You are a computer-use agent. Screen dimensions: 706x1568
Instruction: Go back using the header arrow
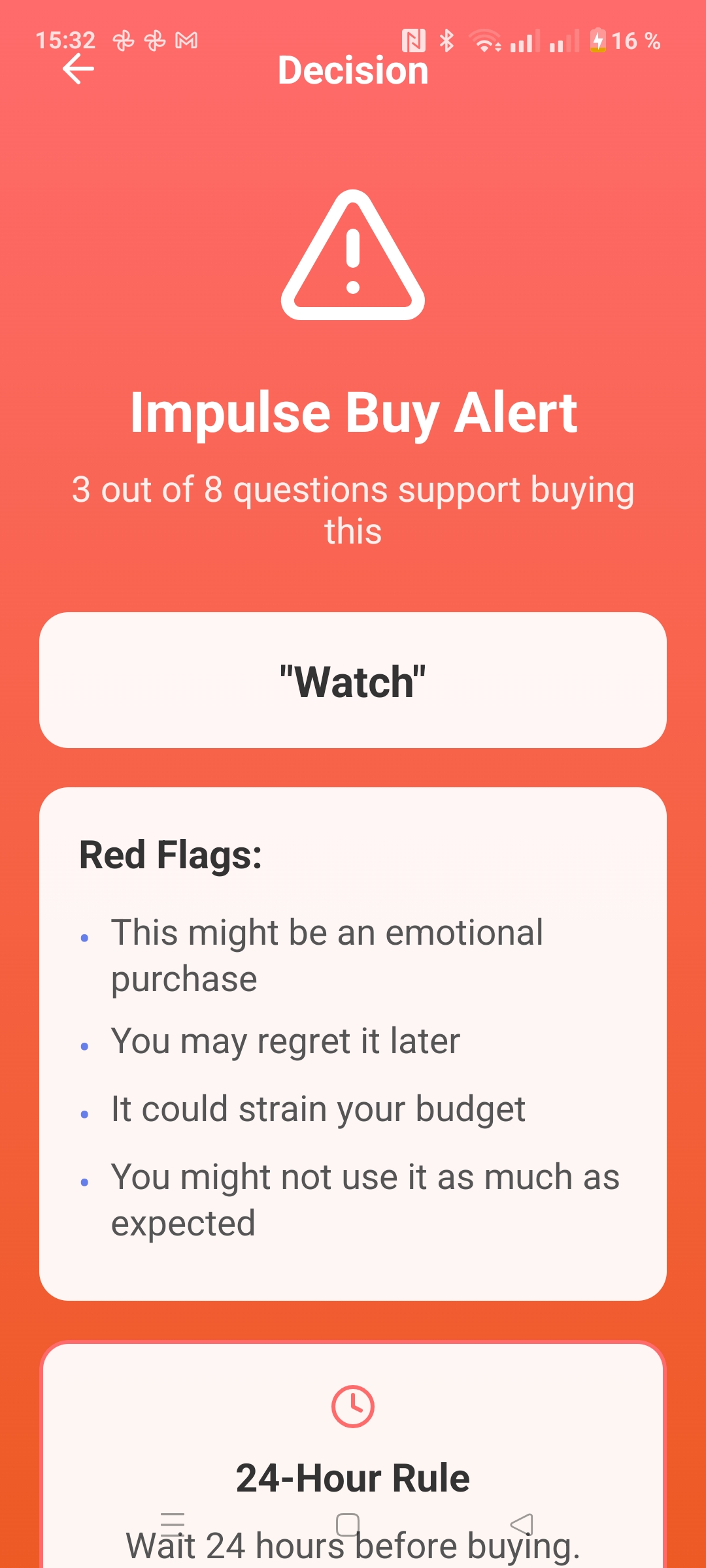pos(78,69)
